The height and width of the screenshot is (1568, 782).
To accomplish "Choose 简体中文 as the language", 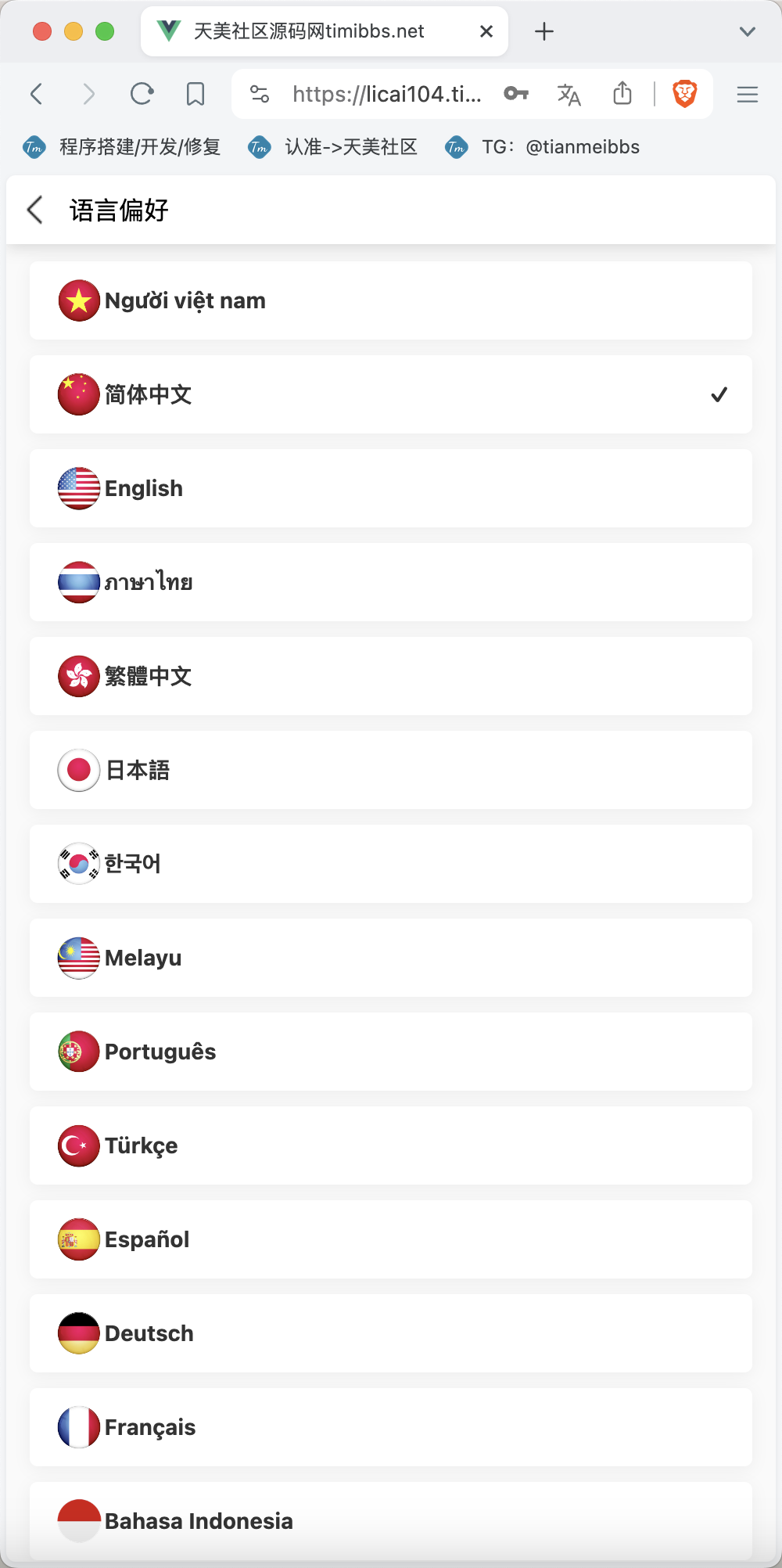I will click(x=391, y=394).
